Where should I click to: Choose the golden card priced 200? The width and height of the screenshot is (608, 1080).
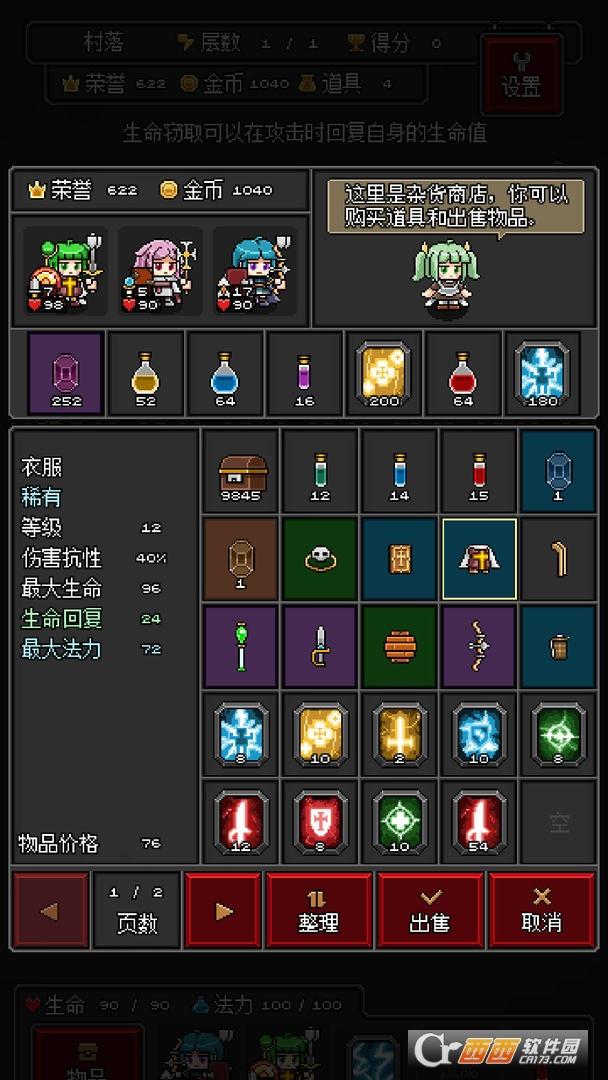(x=383, y=374)
